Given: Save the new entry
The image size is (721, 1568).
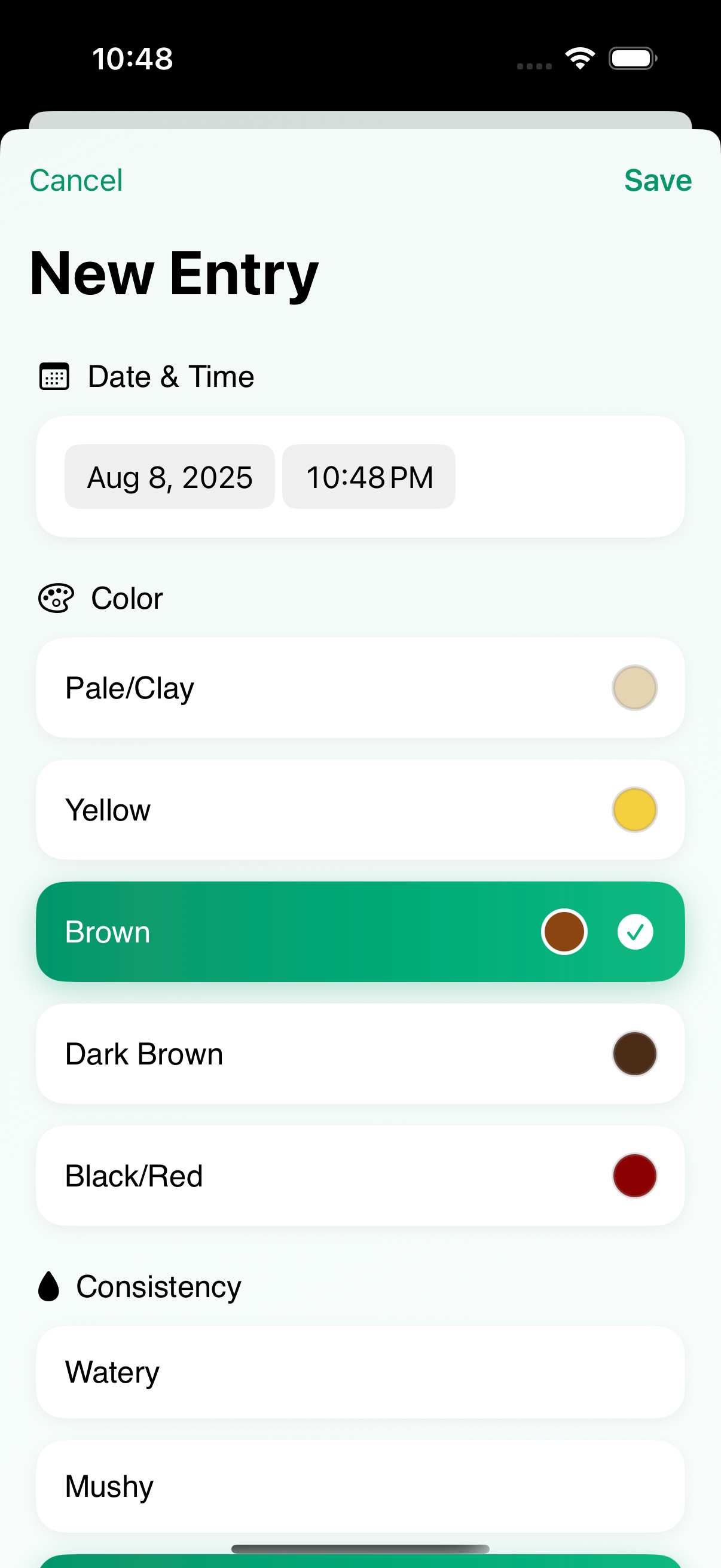Looking at the screenshot, I should pyautogui.click(x=657, y=180).
